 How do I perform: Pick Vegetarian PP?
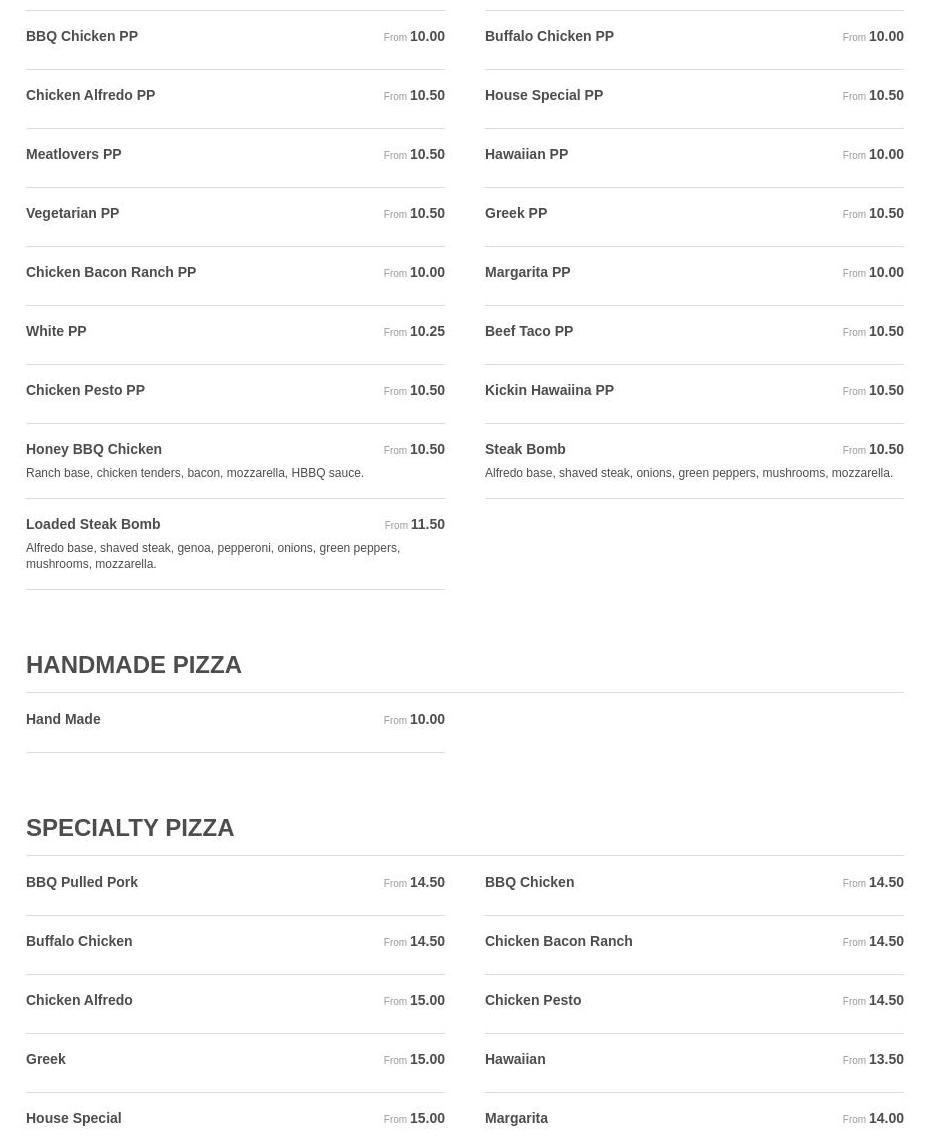(72, 214)
